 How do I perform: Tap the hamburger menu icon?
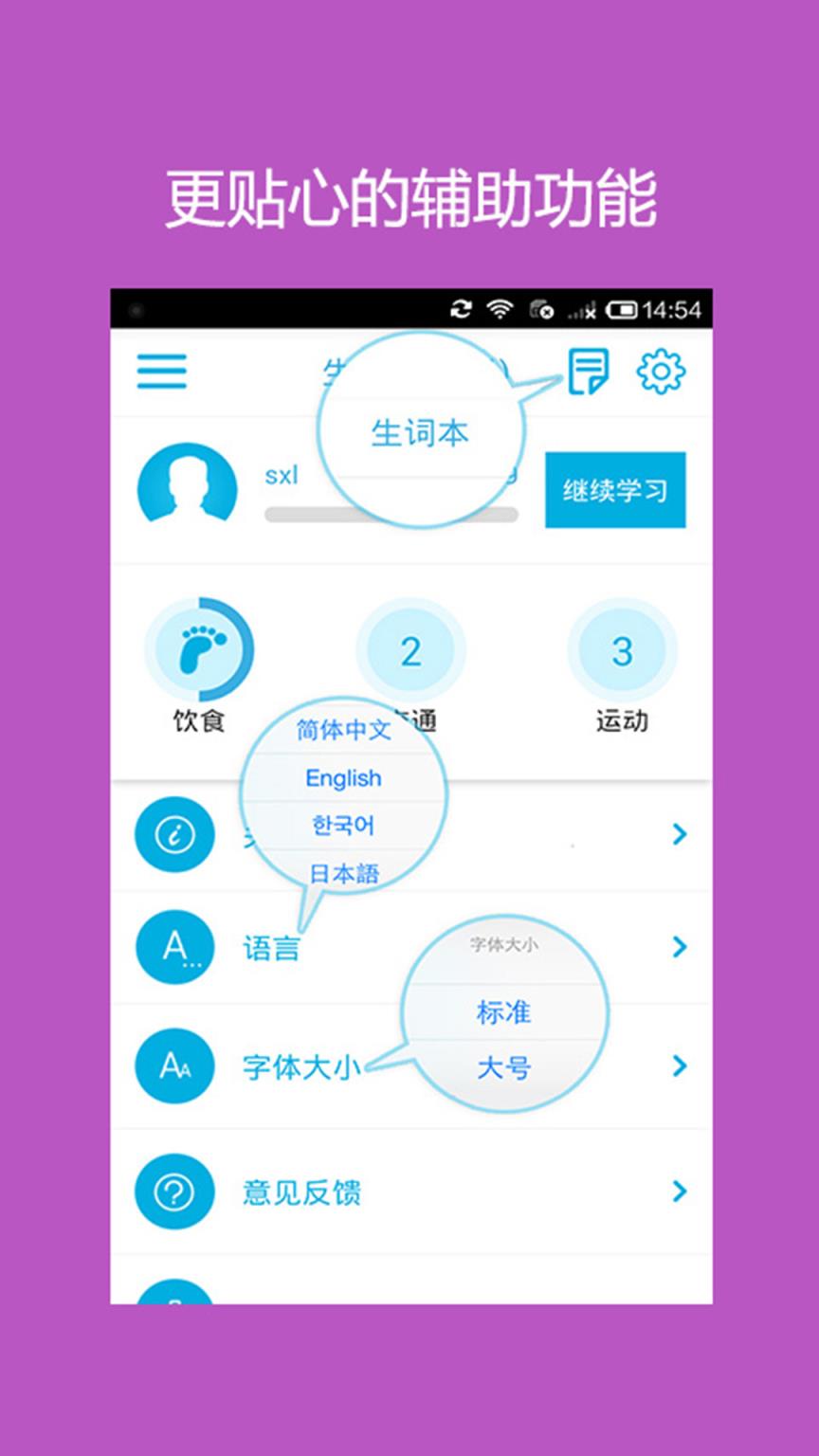tap(161, 373)
